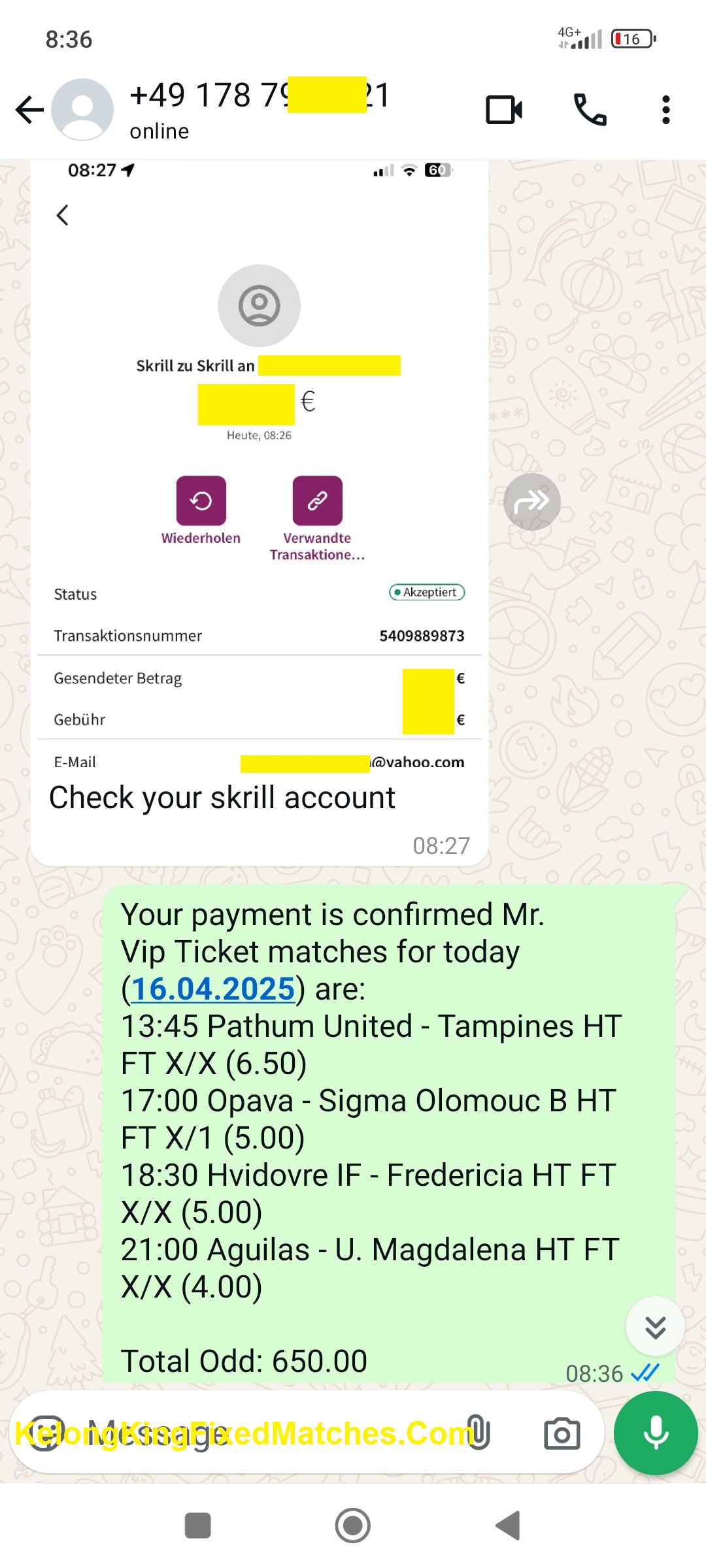Start a video call

503,110
